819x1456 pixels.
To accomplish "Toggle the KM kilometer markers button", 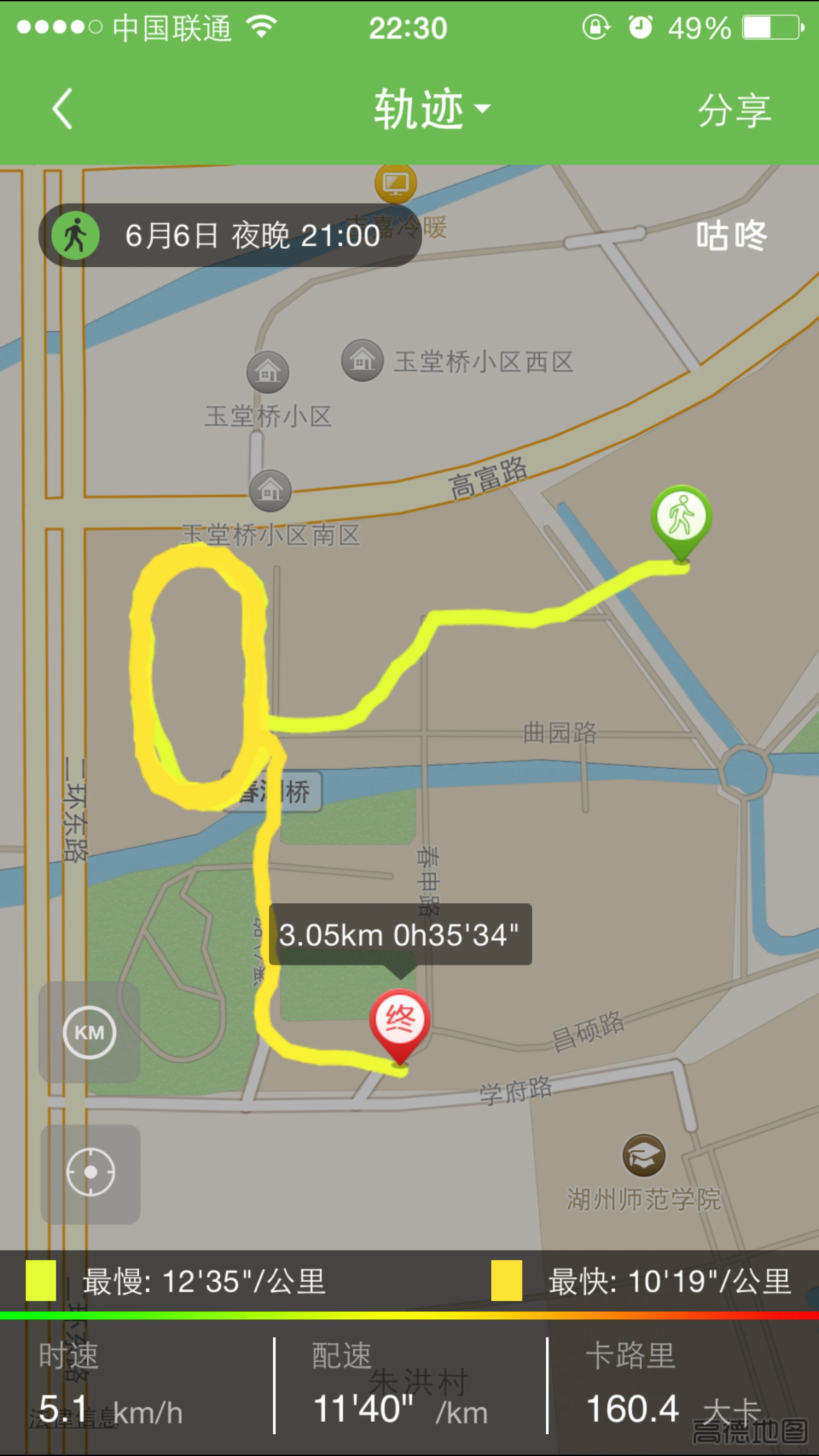I will tap(89, 1032).
